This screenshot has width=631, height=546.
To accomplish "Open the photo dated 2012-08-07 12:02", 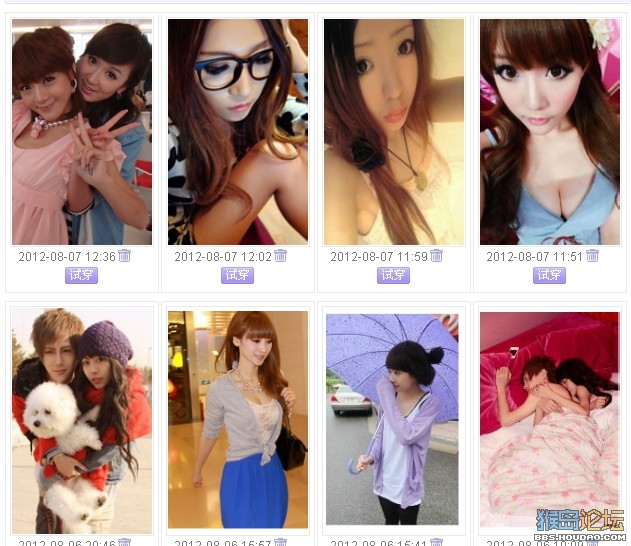I will (238, 131).
